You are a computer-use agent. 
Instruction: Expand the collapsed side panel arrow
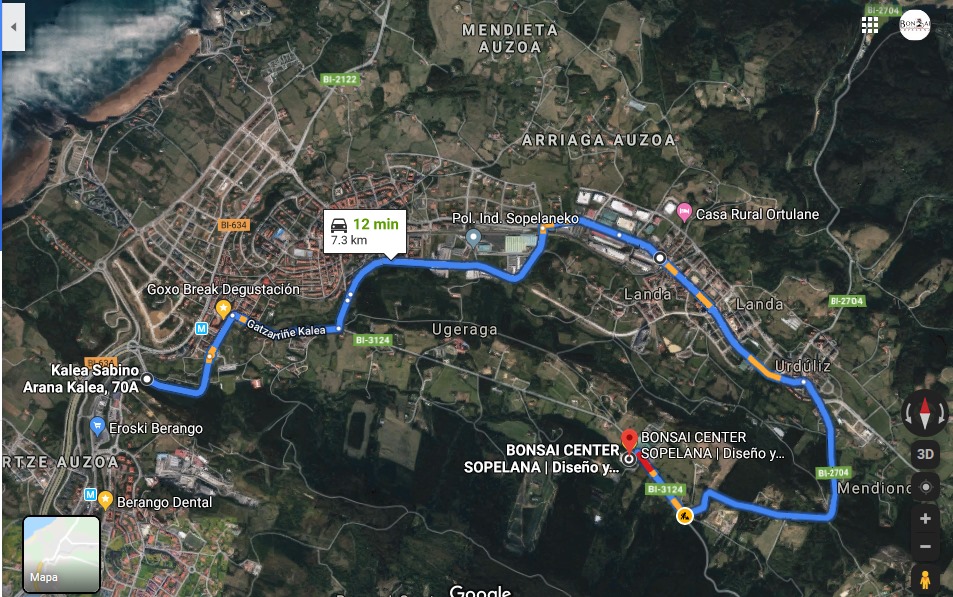[x=13, y=27]
